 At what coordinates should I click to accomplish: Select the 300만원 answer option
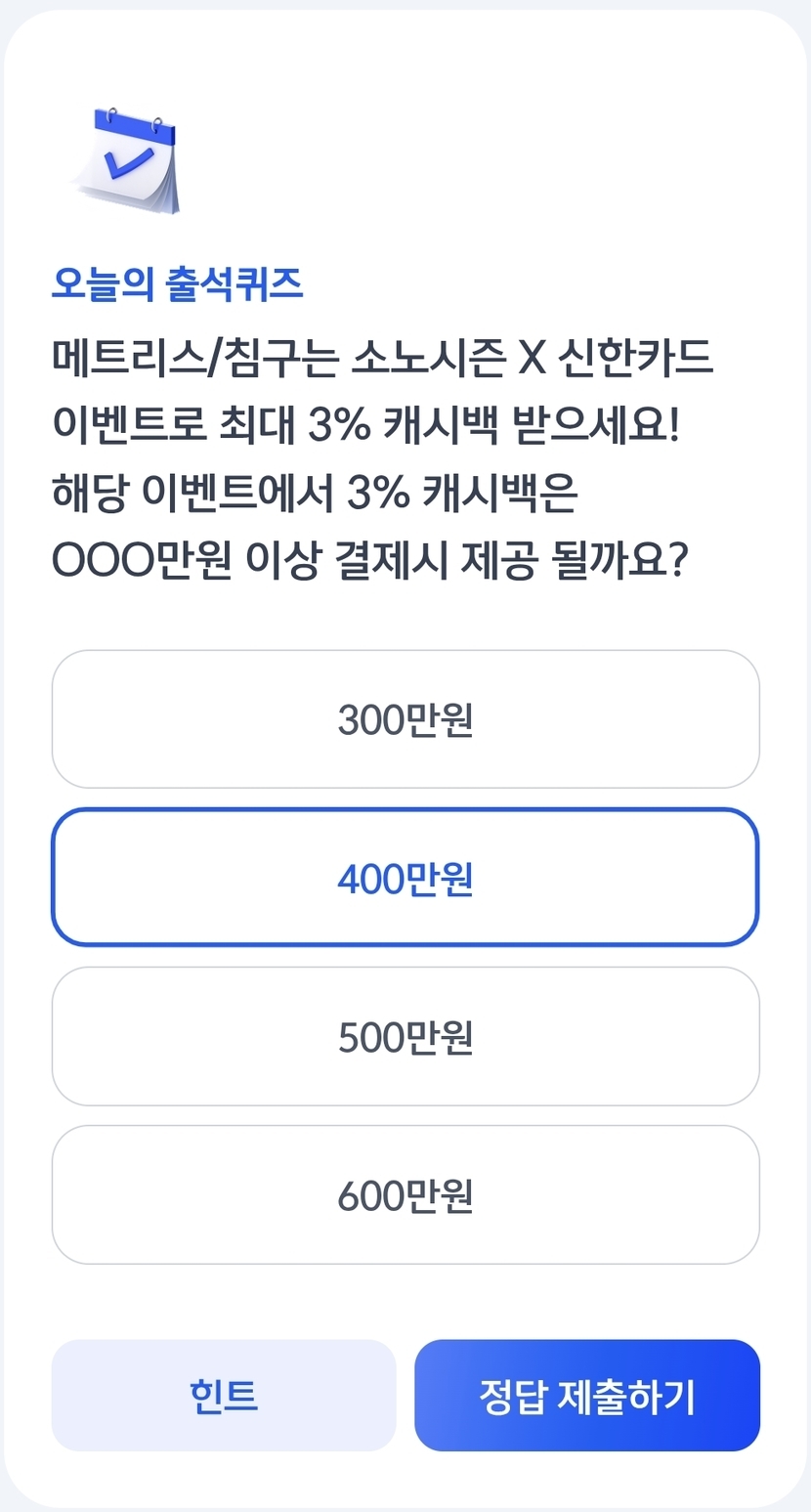click(x=405, y=719)
